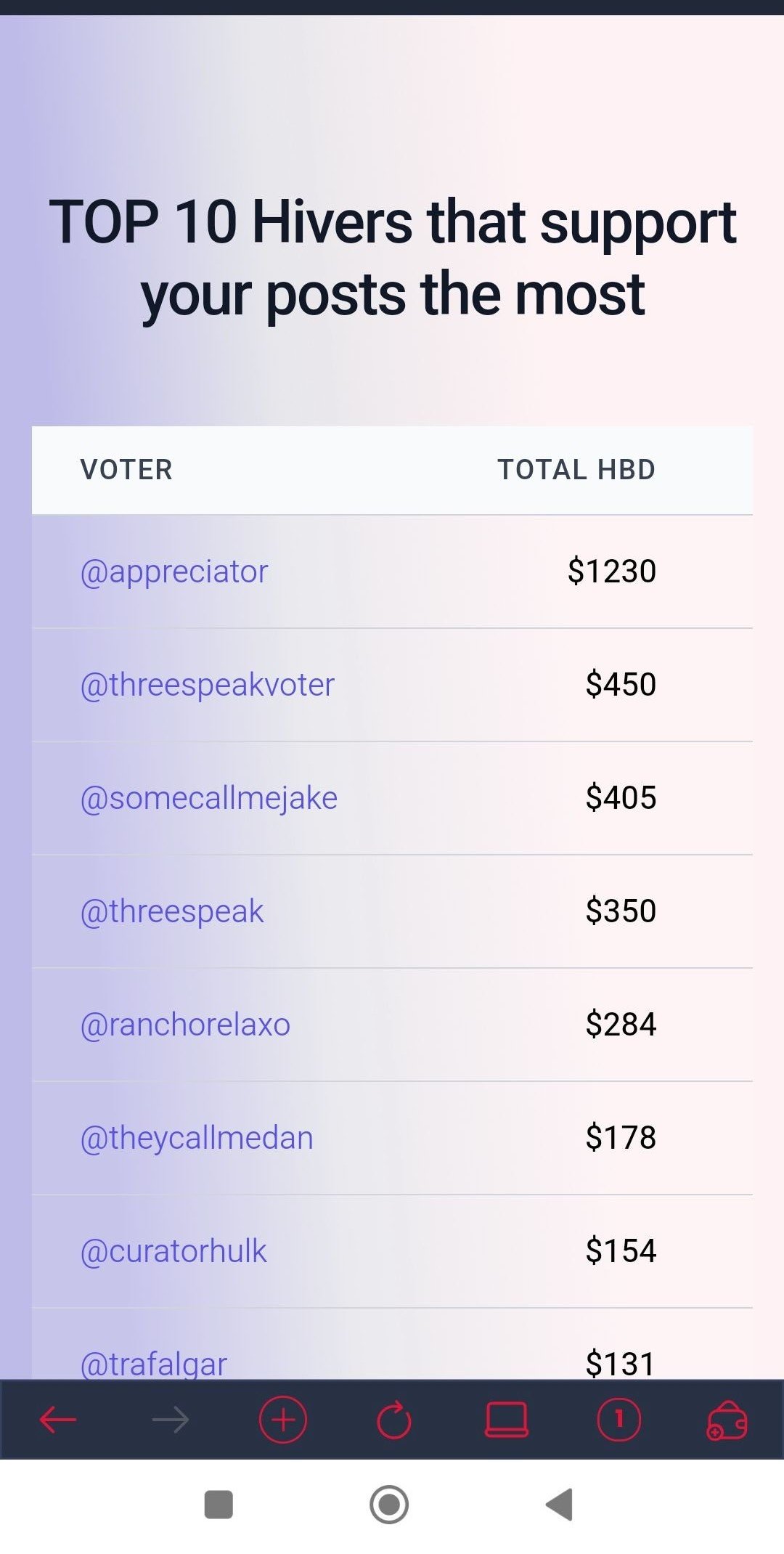The width and height of the screenshot is (784, 1554).
Task: Visit the @curatorhulk link
Action: click(173, 1252)
